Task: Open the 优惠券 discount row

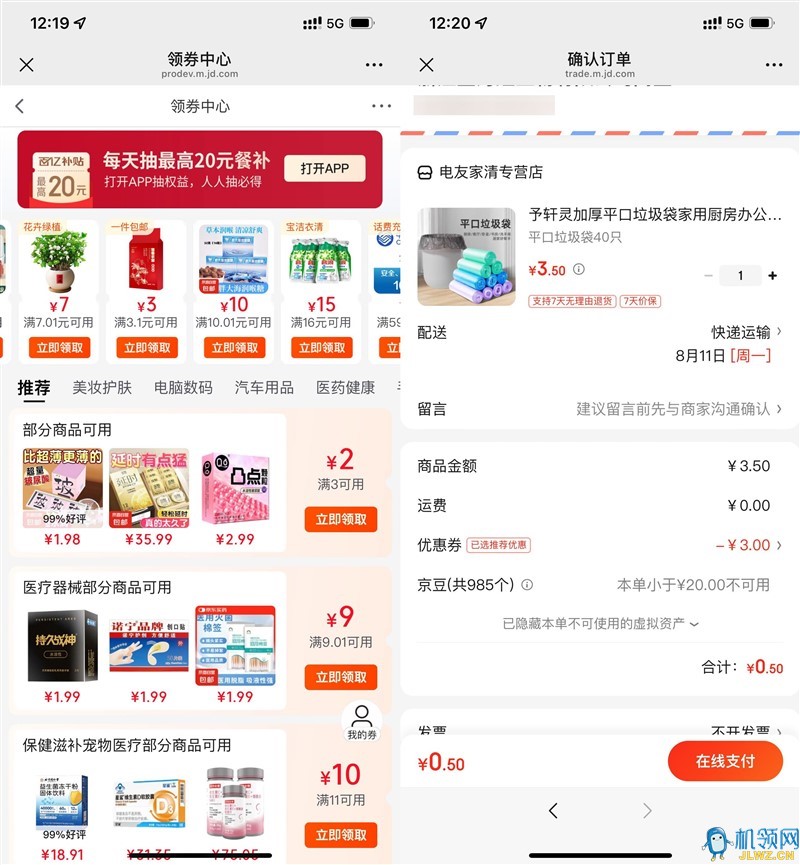Action: tap(600, 545)
